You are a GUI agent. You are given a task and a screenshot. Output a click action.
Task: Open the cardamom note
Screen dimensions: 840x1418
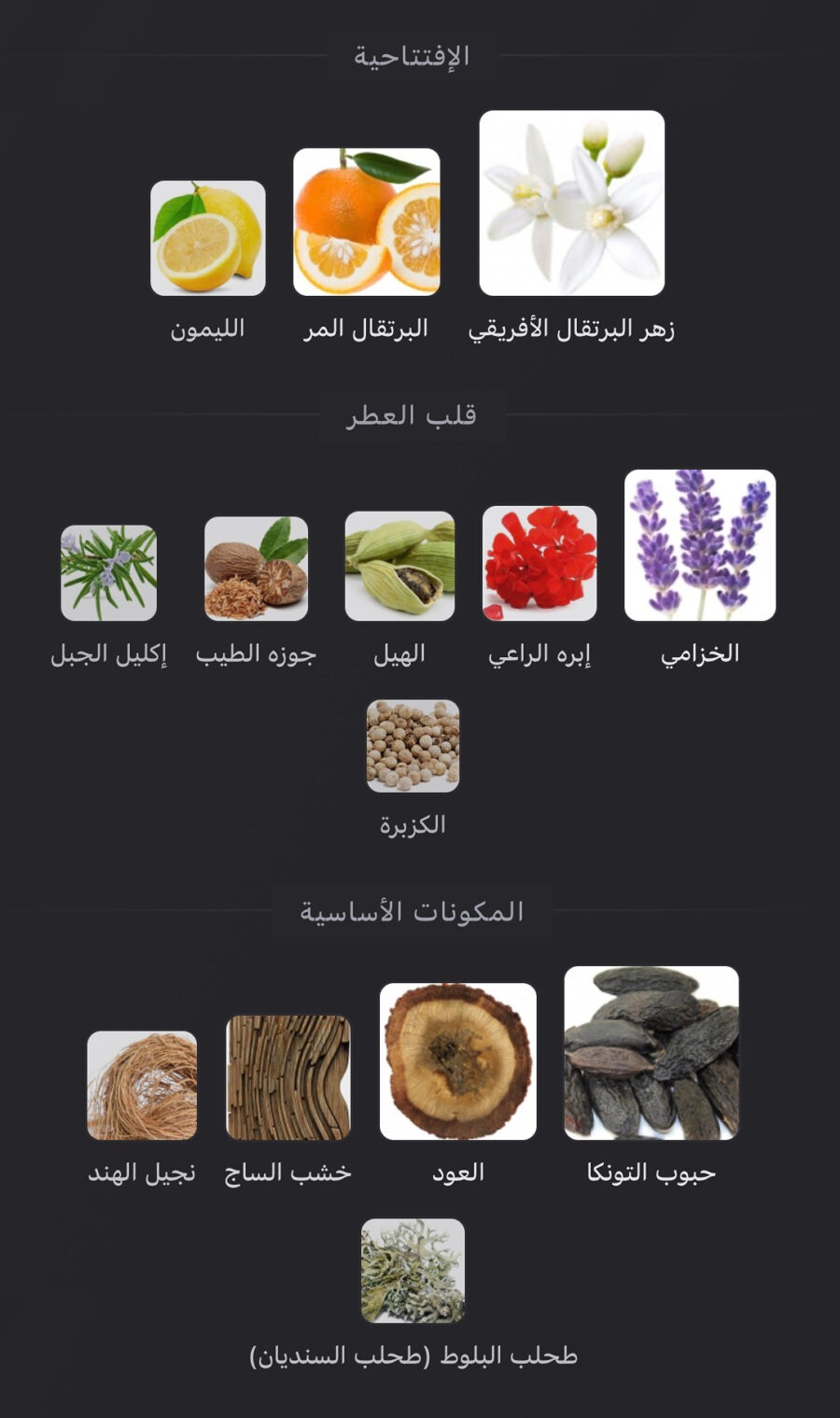tap(399, 566)
